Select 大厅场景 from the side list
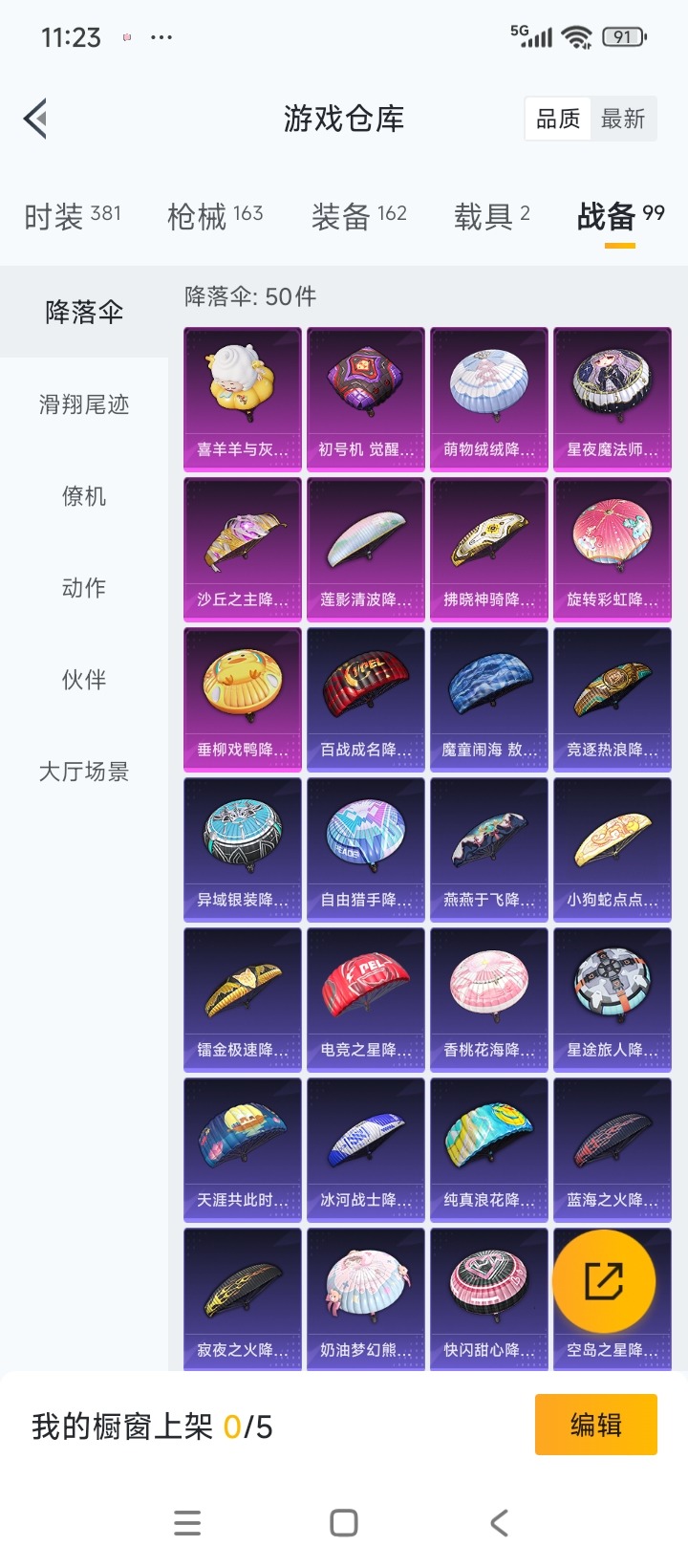This screenshot has height=1568, width=688. (84, 772)
